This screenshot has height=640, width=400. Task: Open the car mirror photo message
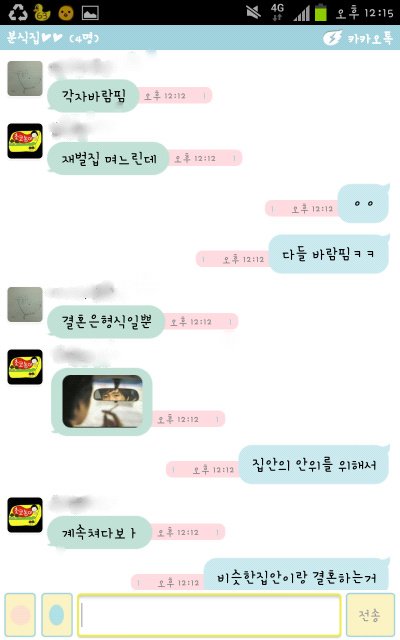point(102,401)
